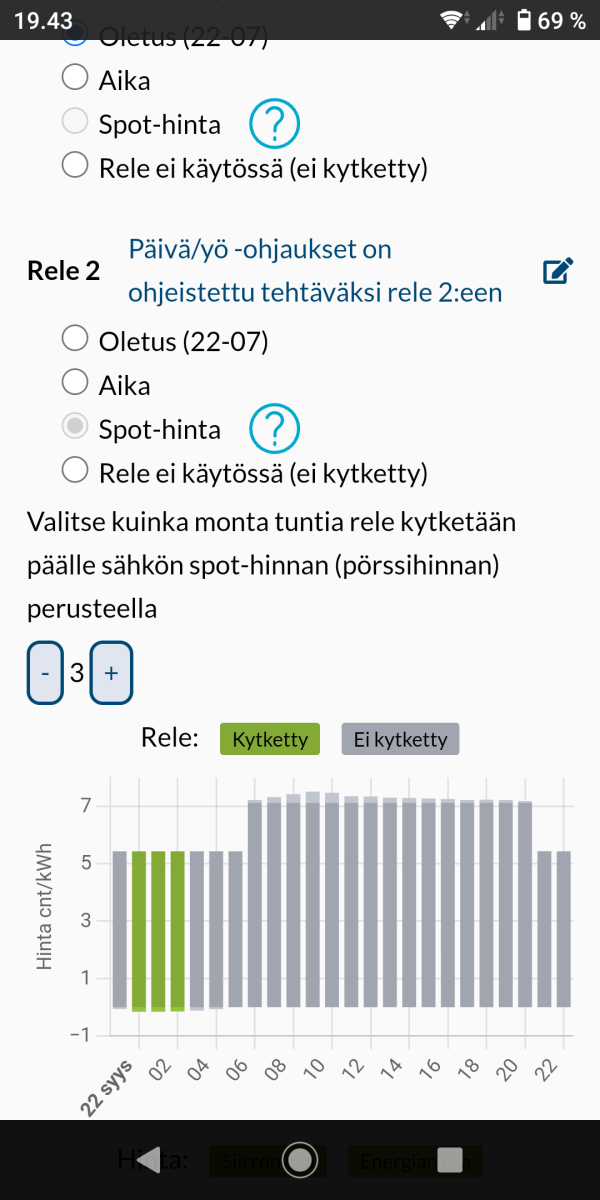Set Rele 2 to Rele ei käytössä

[75, 471]
